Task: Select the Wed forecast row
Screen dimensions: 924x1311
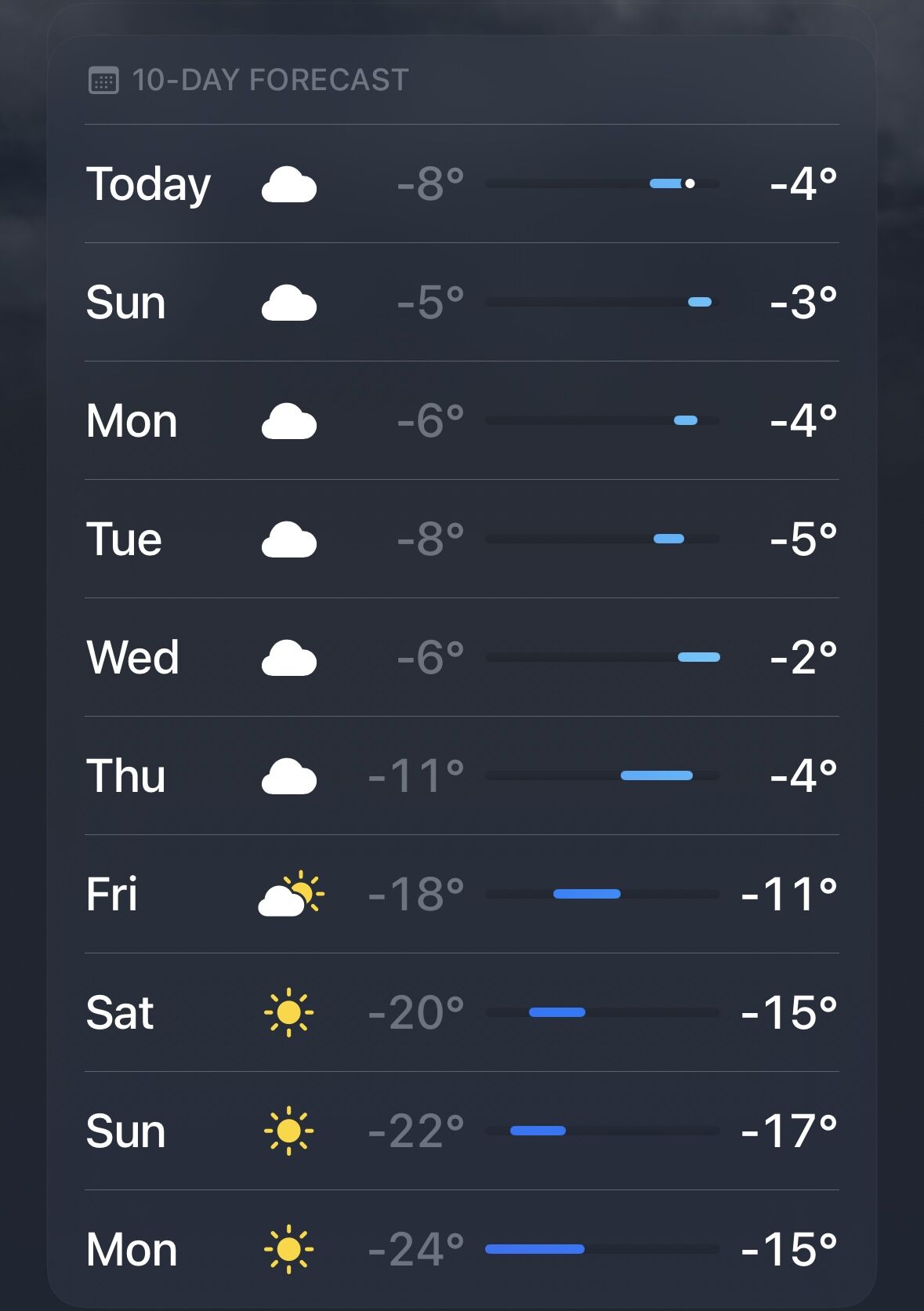Action: click(x=461, y=658)
